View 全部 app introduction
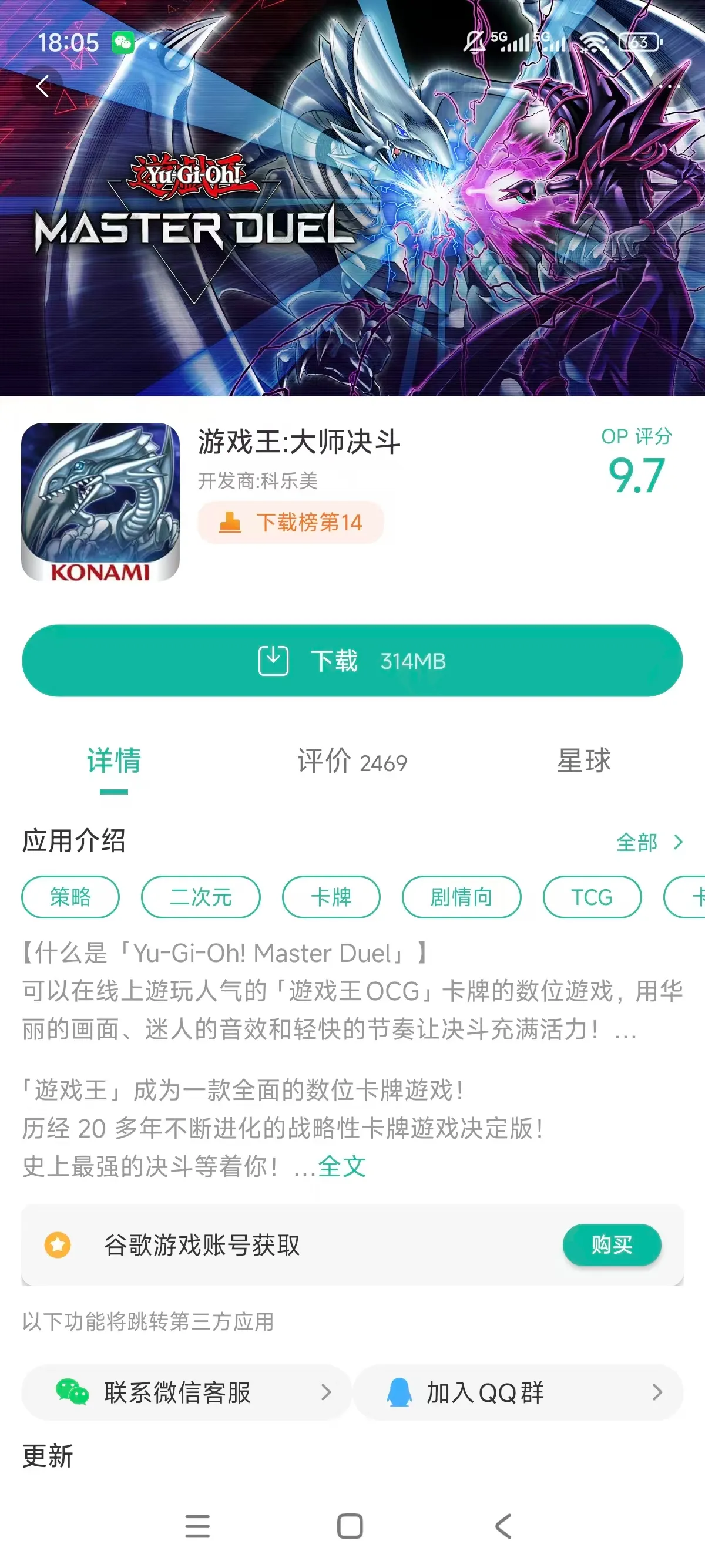Viewport: 705px width, 1568px height. [x=649, y=843]
